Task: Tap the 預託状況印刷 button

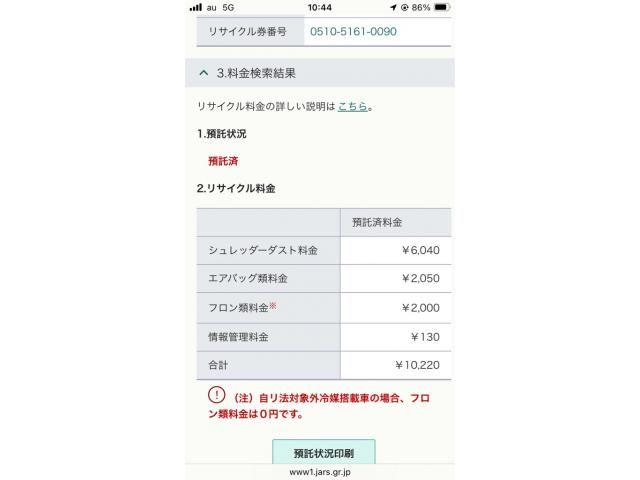Action: 323,452
